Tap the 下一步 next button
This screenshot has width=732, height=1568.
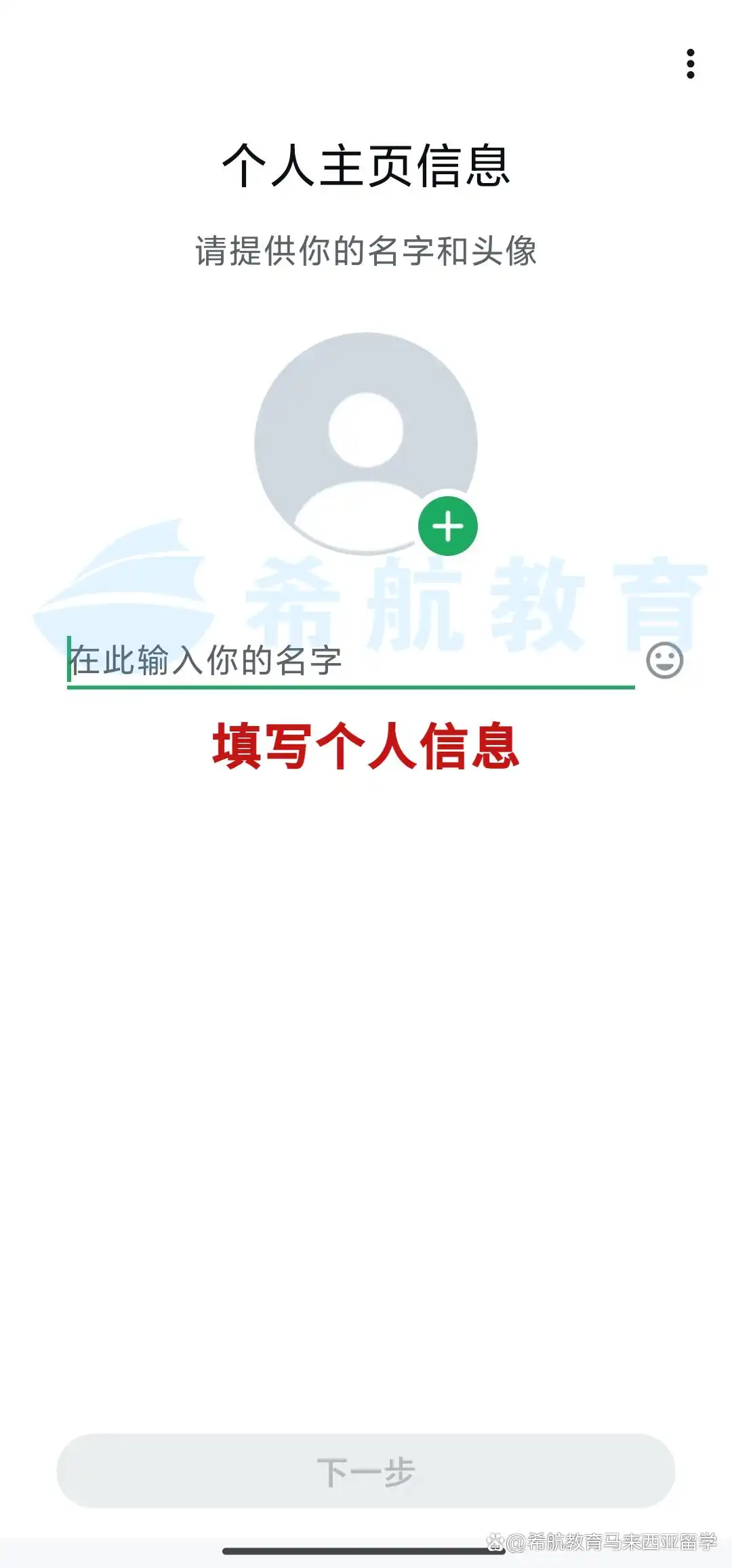(366, 1472)
